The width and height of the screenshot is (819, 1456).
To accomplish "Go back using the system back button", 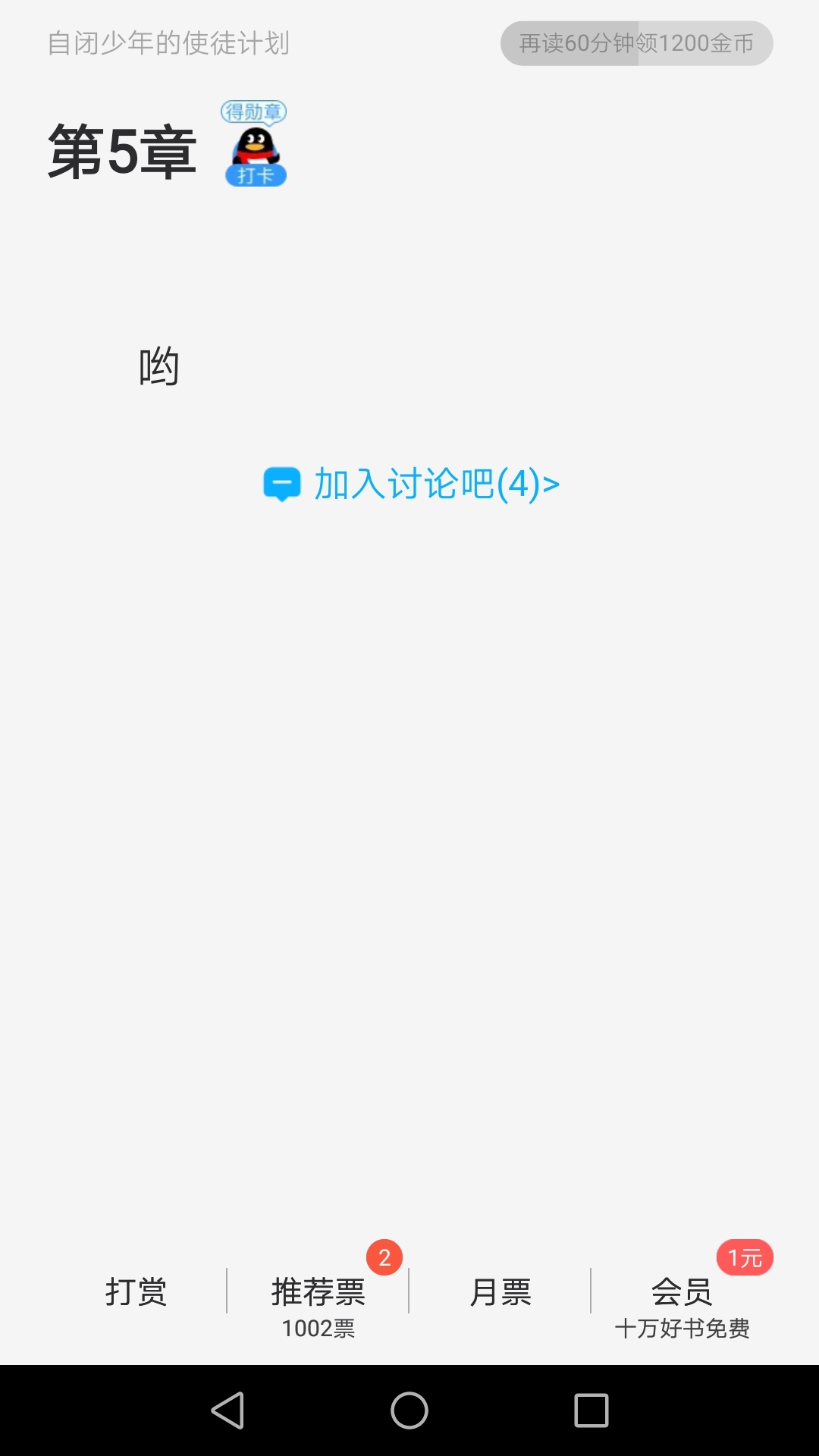I will click(x=227, y=1410).
